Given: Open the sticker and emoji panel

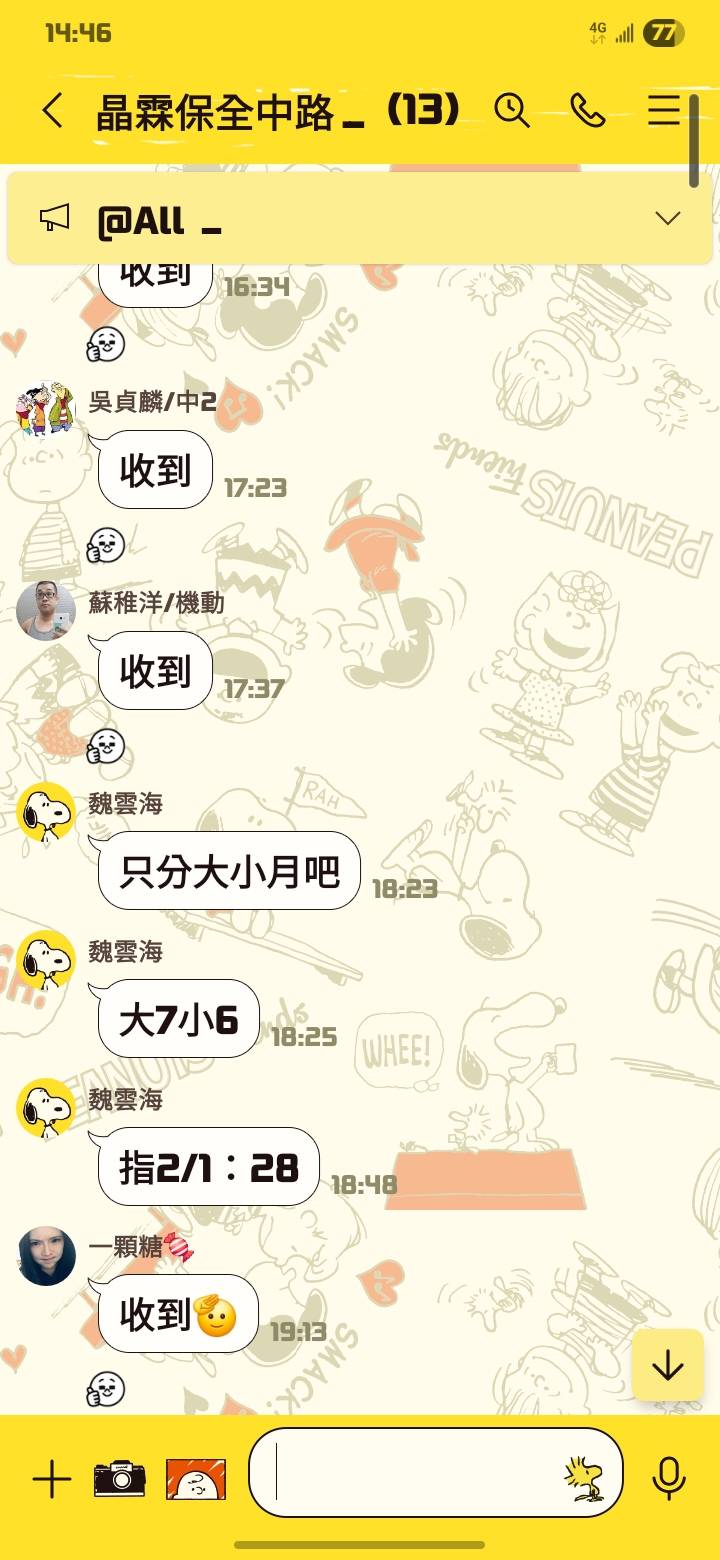Looking at the screenshot, I should pyautogui.click(x=584, y=1478).
